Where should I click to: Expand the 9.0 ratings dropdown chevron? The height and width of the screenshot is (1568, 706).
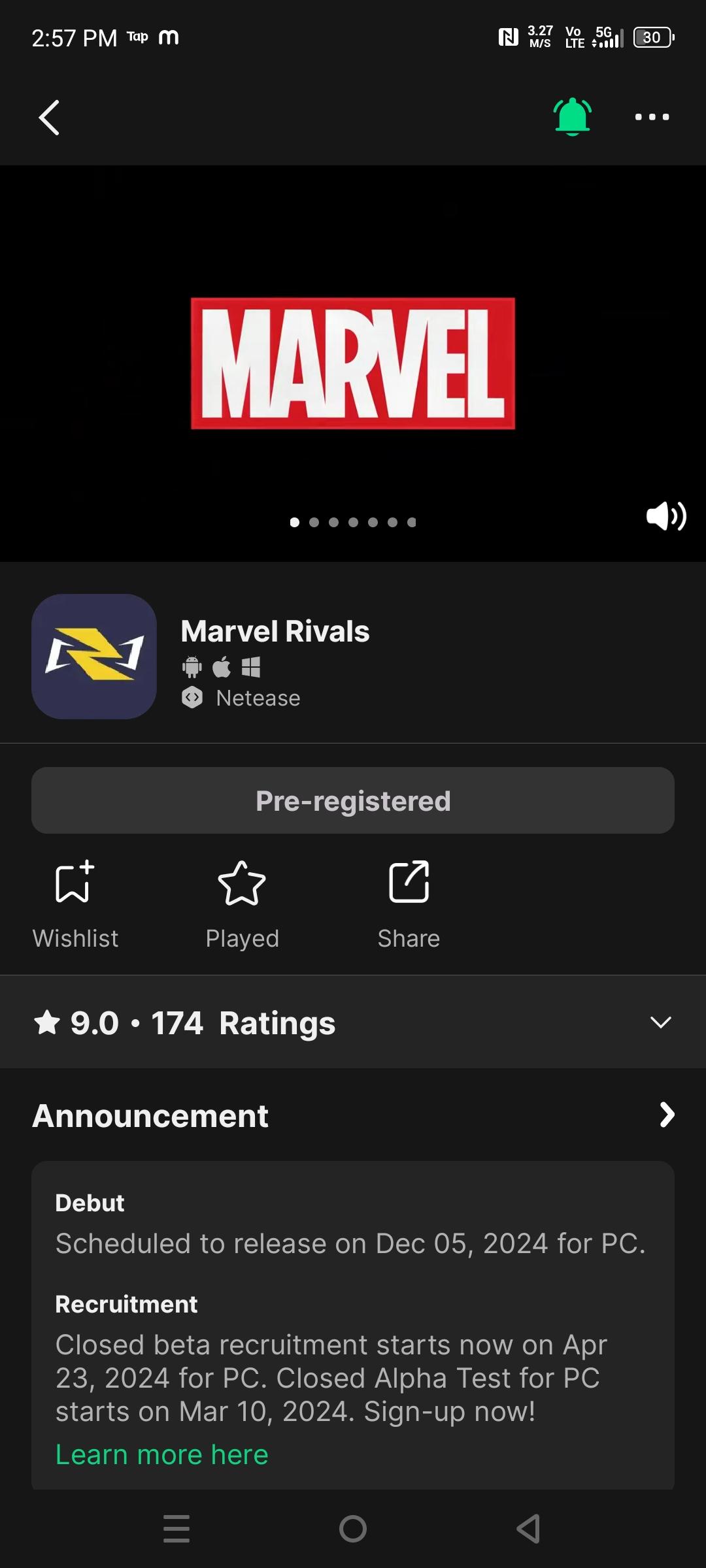(x=661, y=1022)
